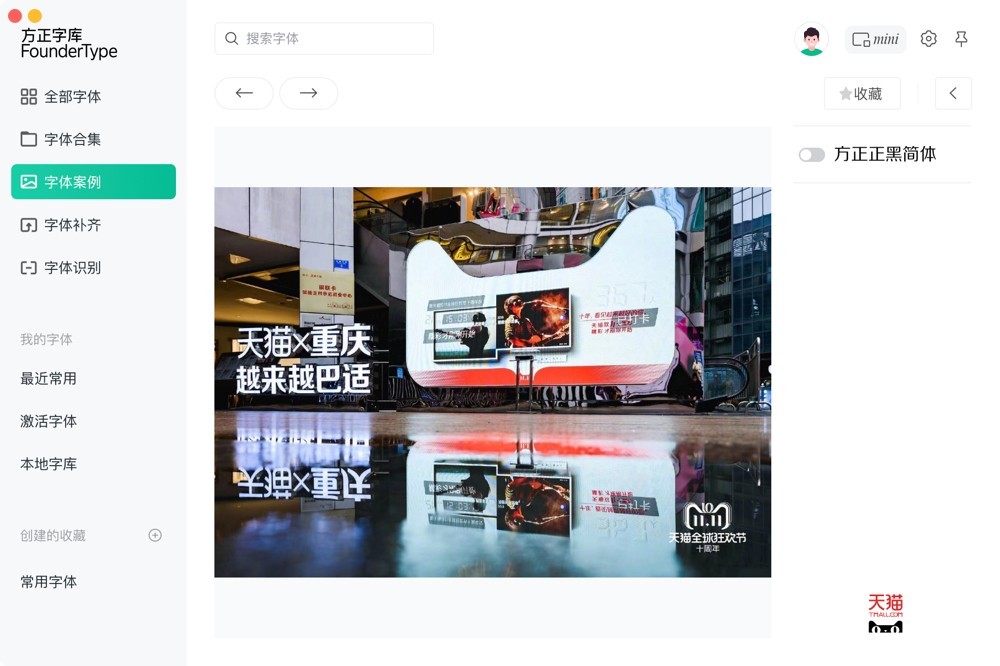Open 激活字体 list
The width and height of the screenshot is (1000, 666).
(49, 422)
